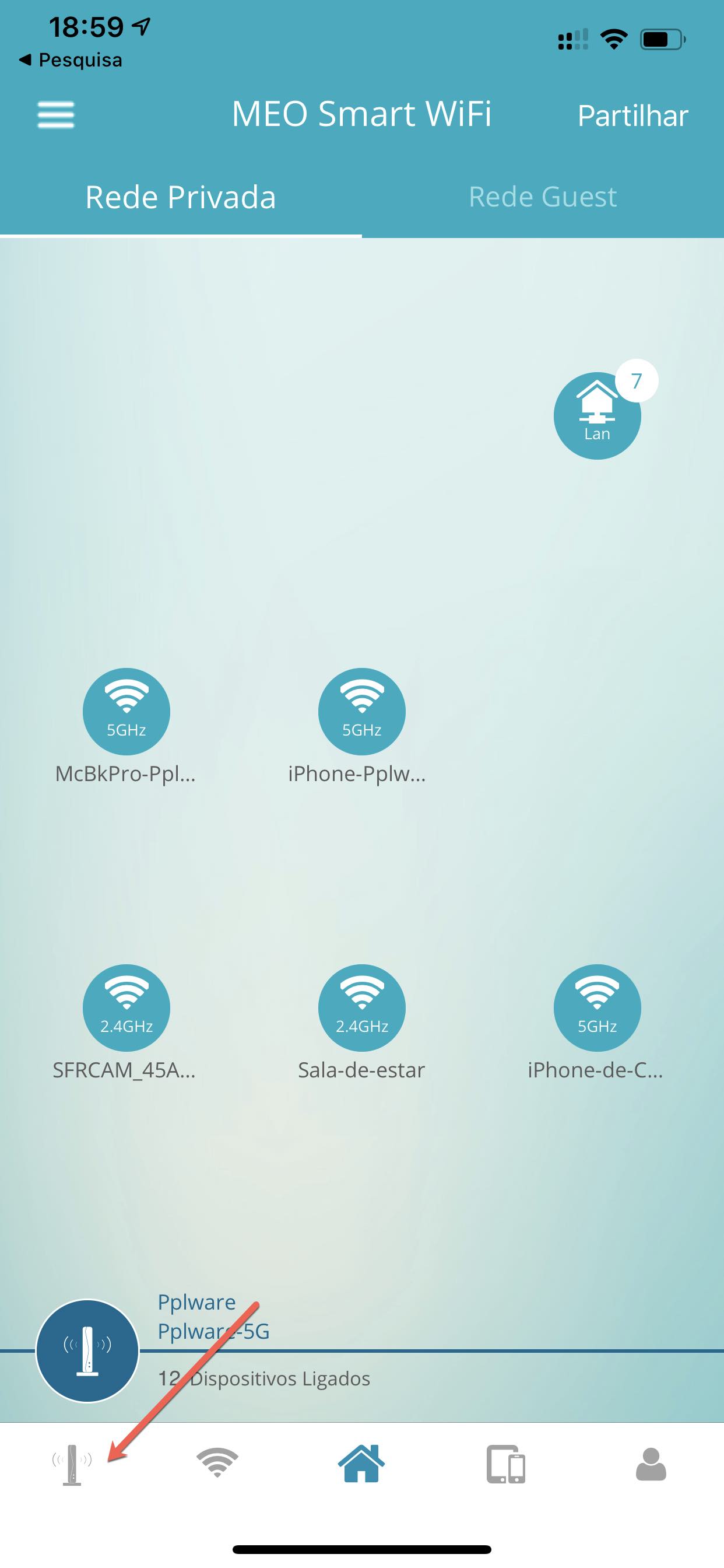This screenshot has width=724, height=1568.
Task: Open the Sala-de-estar device
Action: 361,1007
